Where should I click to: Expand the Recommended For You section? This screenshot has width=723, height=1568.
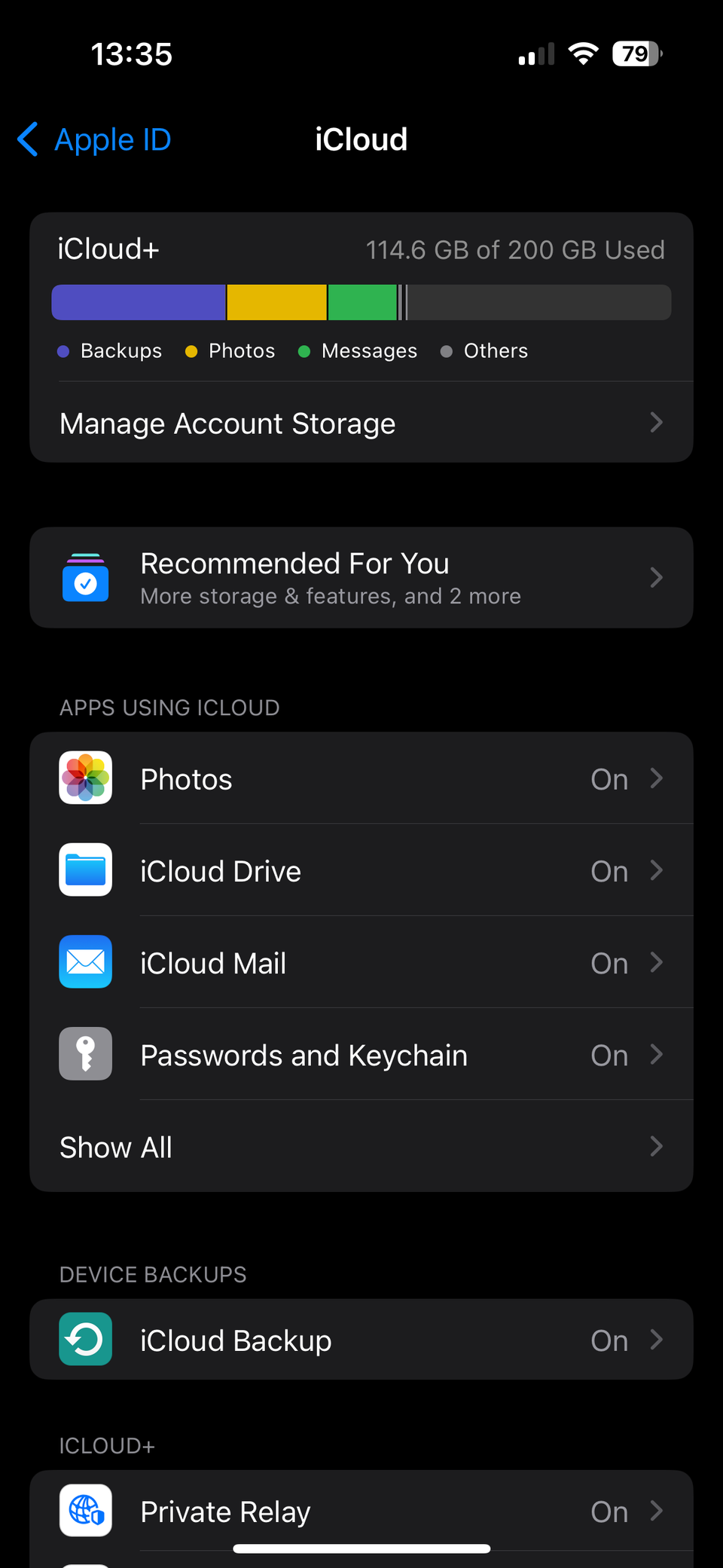361,577
